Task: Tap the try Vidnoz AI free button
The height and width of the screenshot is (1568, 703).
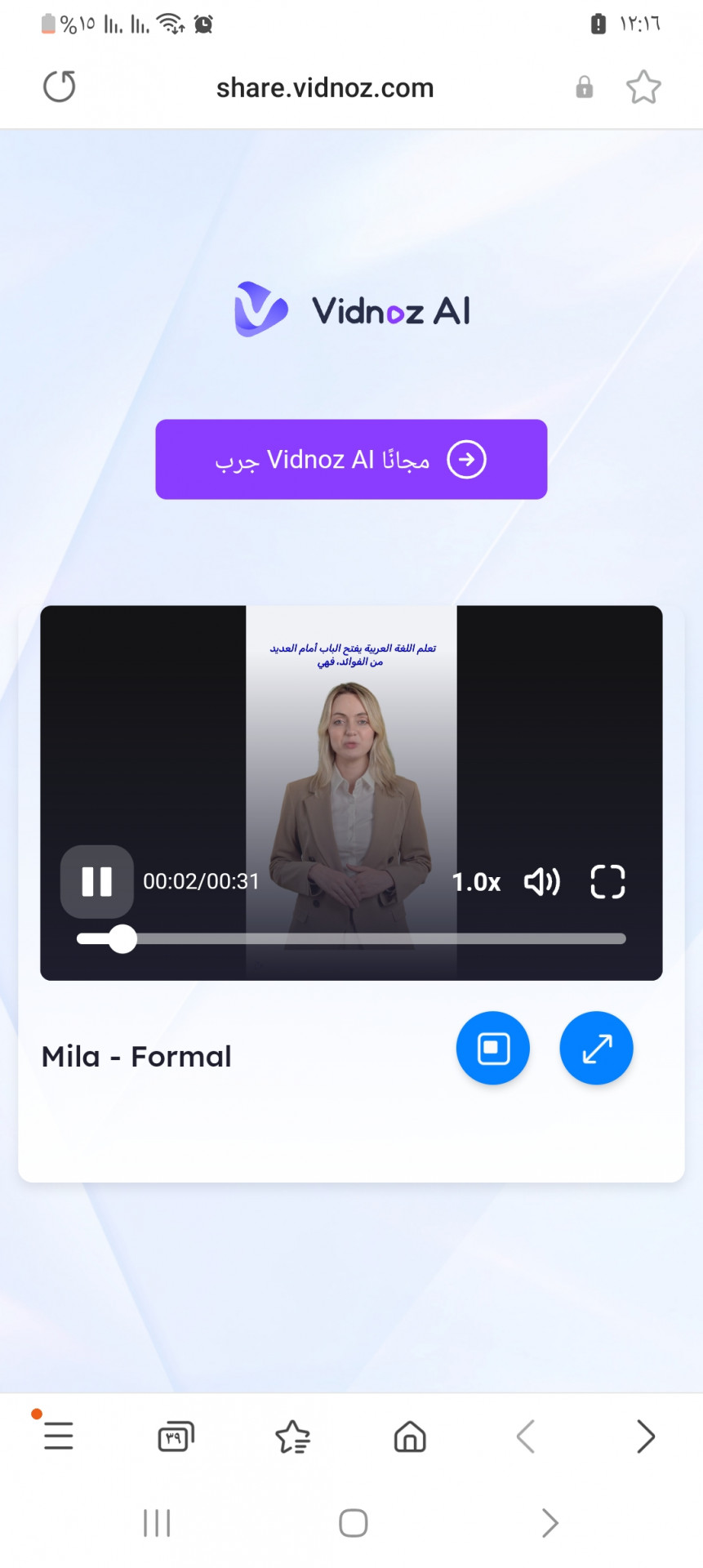Action: [x=351, y=459]
